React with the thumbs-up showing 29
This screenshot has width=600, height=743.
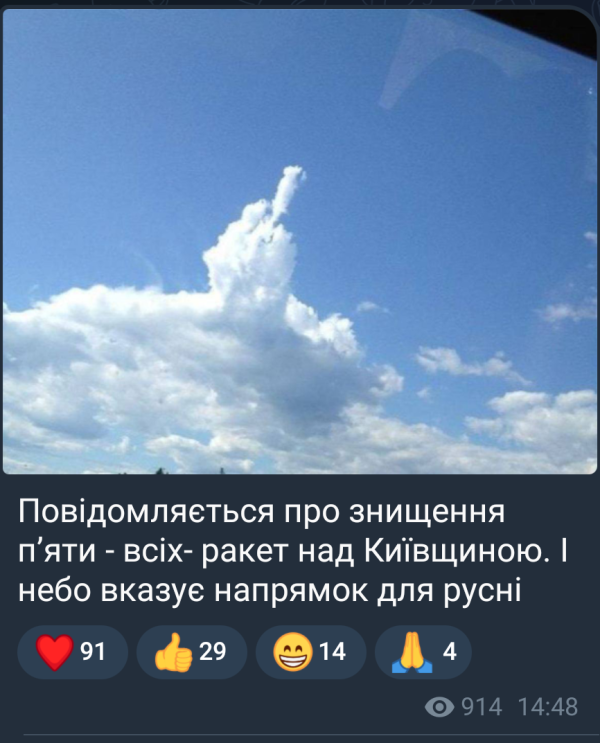pos(190,652)
